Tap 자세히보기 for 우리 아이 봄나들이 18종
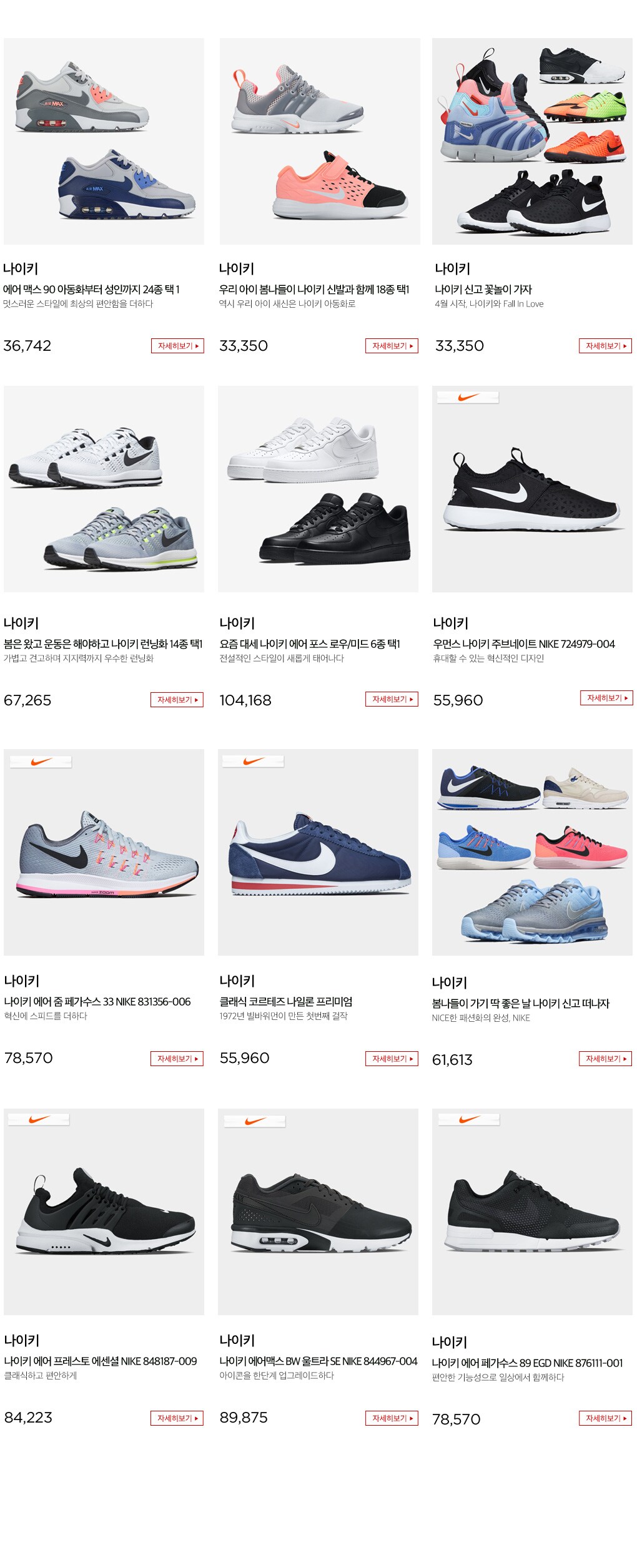The image size is (637, 1568). 392,346
